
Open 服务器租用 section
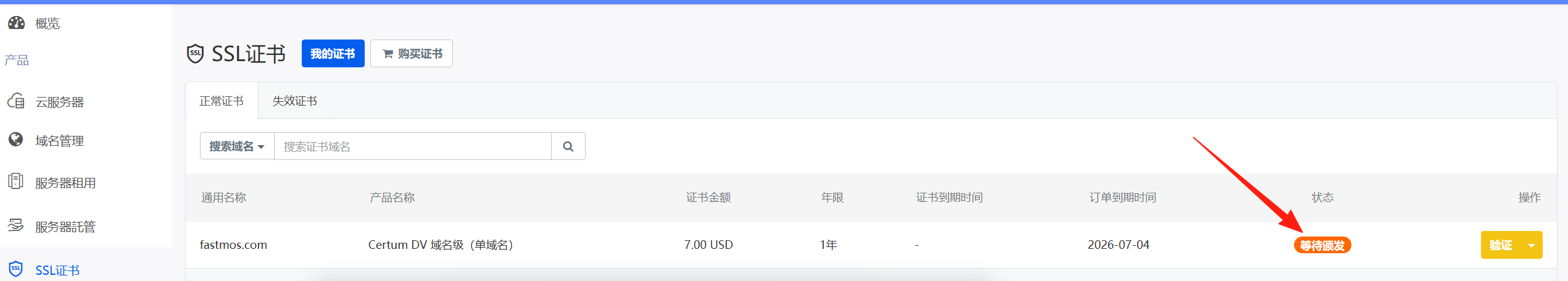[x=64, y=183]
